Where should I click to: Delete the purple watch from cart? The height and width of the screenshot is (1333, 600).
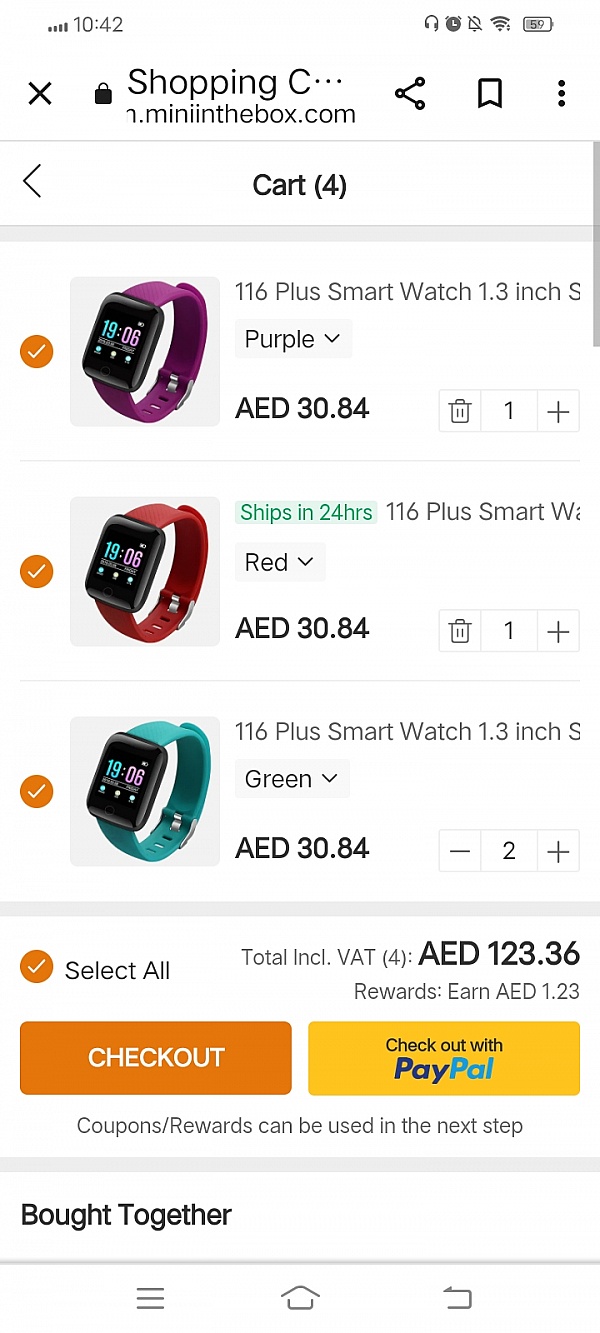tap(460, 411)
